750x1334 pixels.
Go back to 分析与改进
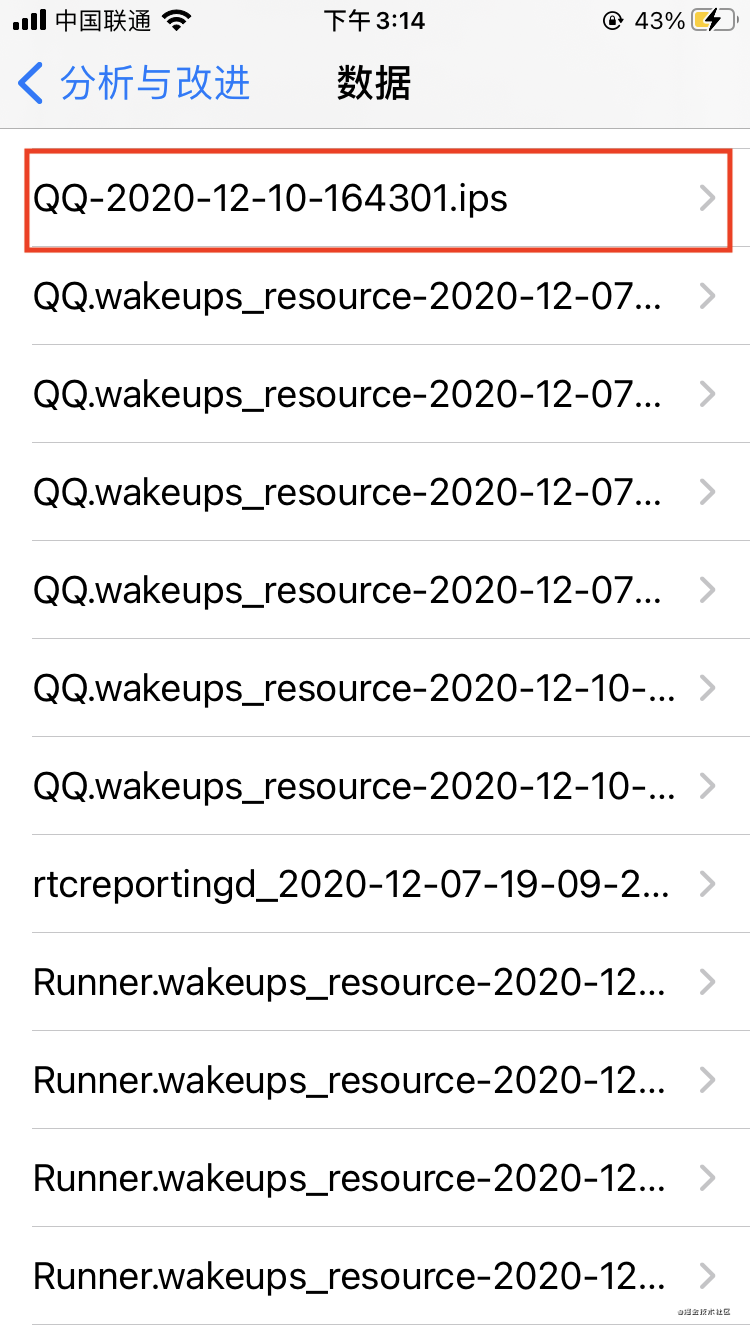[135, 83]
